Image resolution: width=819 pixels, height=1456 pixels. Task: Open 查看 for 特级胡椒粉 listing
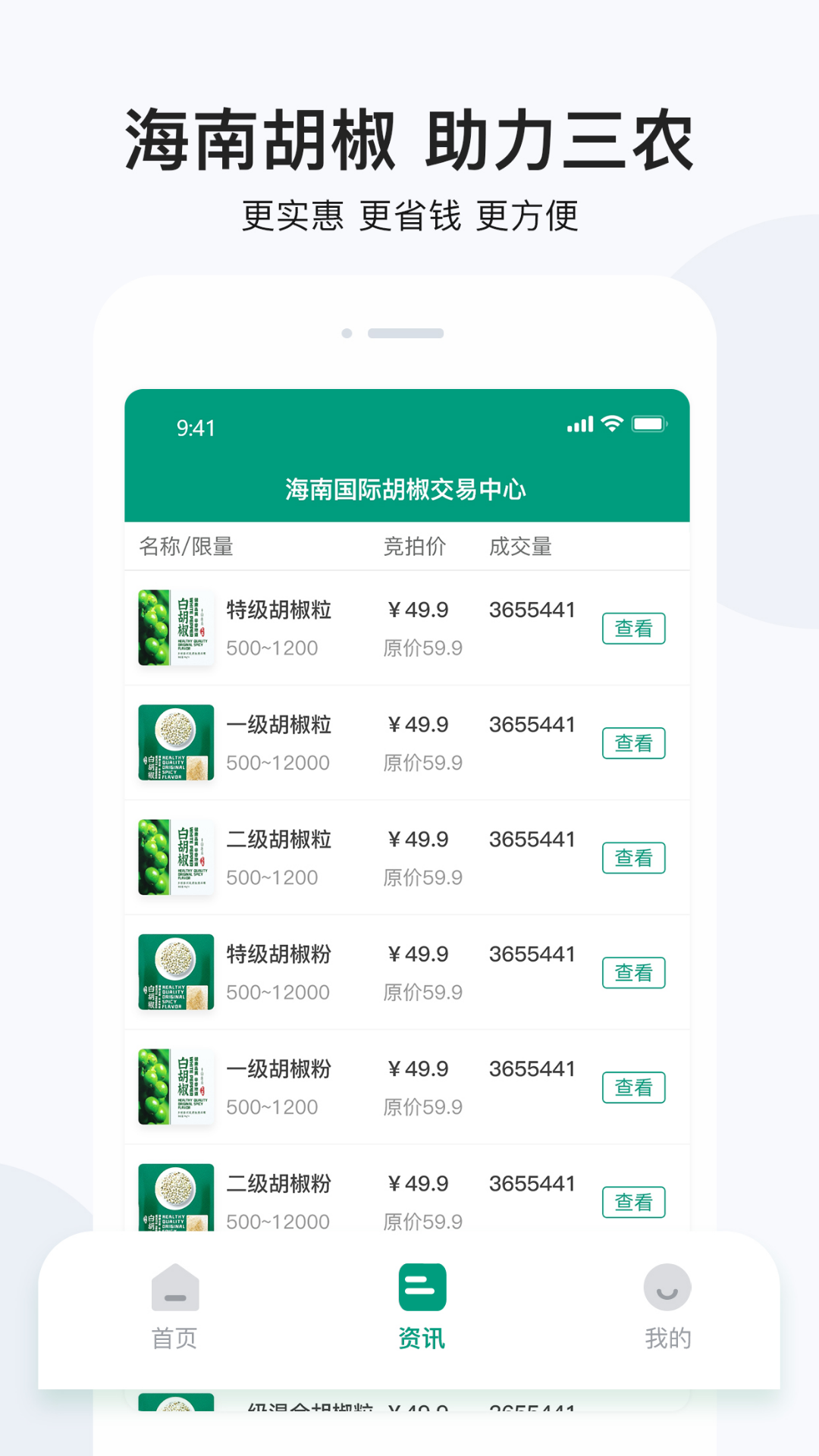(634, 972)
